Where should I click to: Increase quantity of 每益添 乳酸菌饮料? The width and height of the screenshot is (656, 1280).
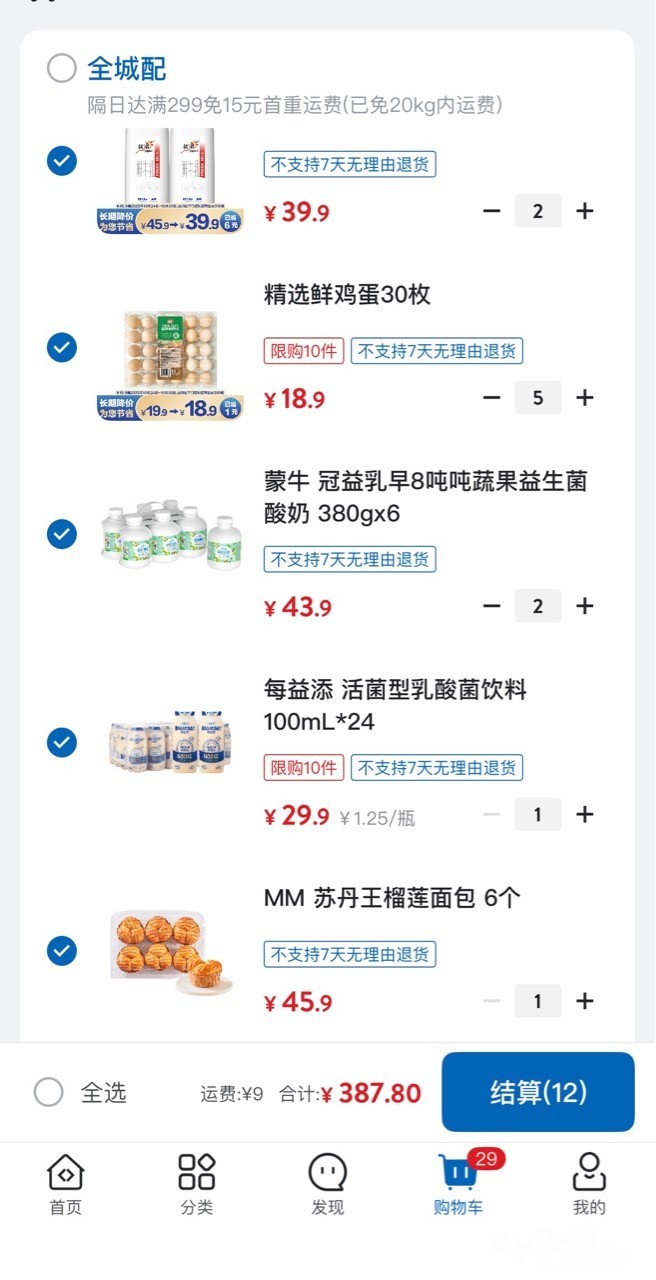tap(585, 815)
